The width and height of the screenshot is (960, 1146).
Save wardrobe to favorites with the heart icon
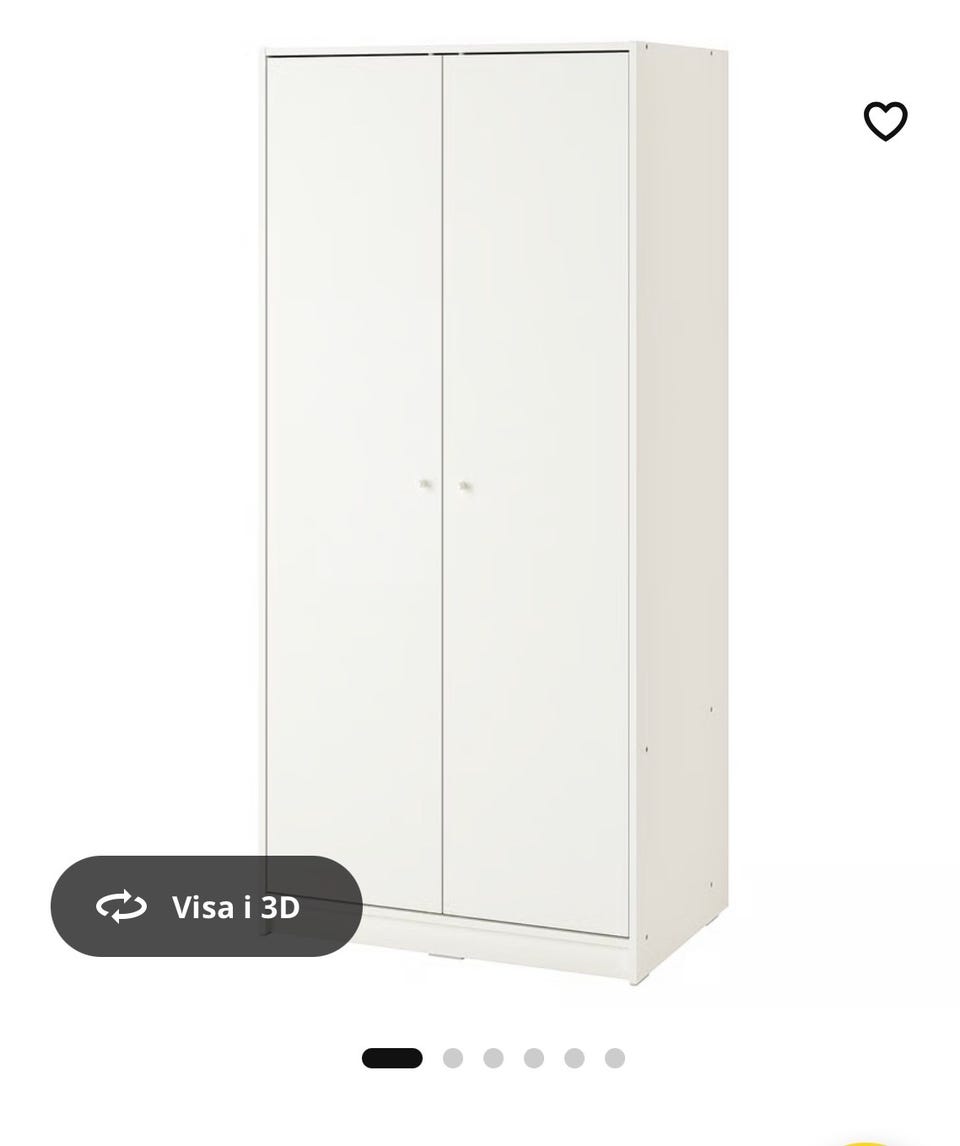(x=885, y=121)
